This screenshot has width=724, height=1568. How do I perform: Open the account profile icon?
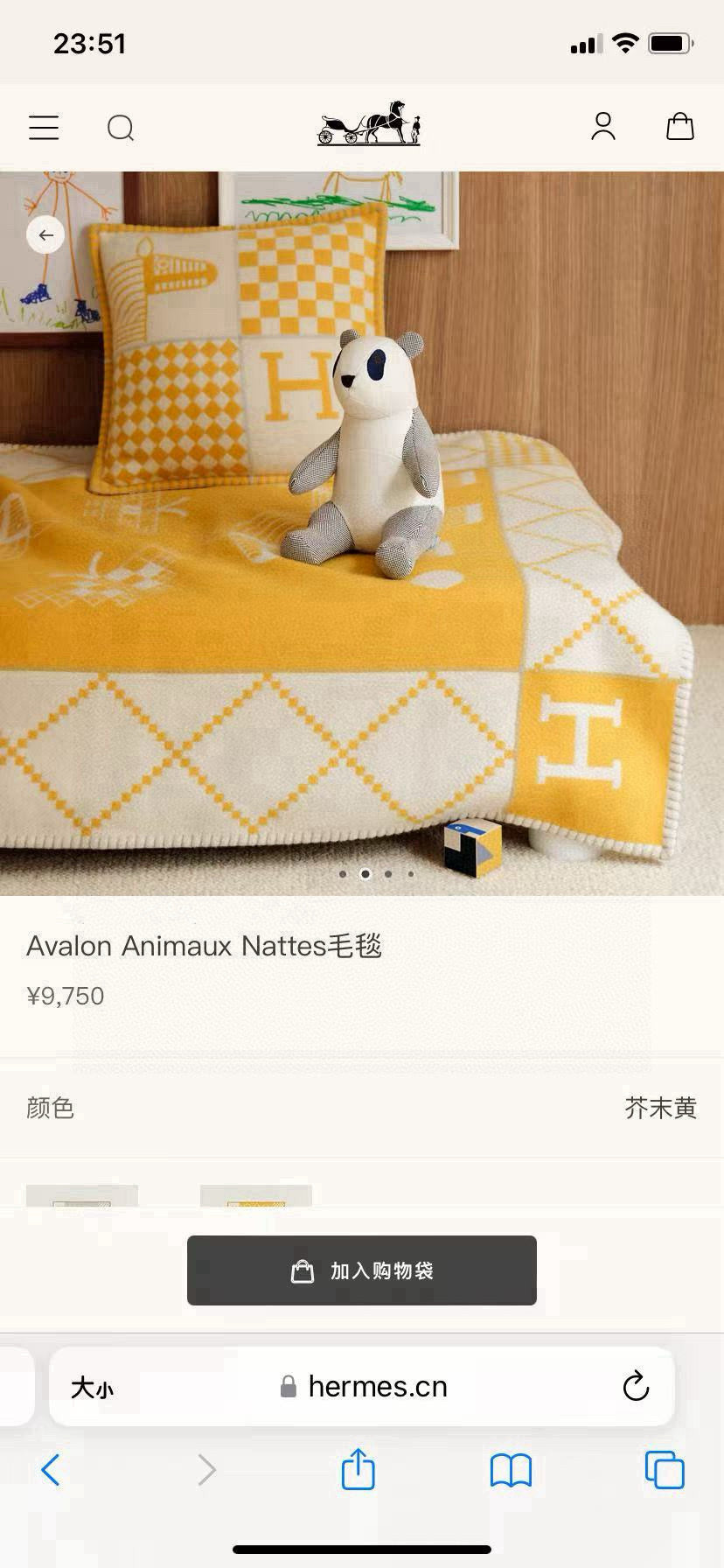[x=603, y=127]
